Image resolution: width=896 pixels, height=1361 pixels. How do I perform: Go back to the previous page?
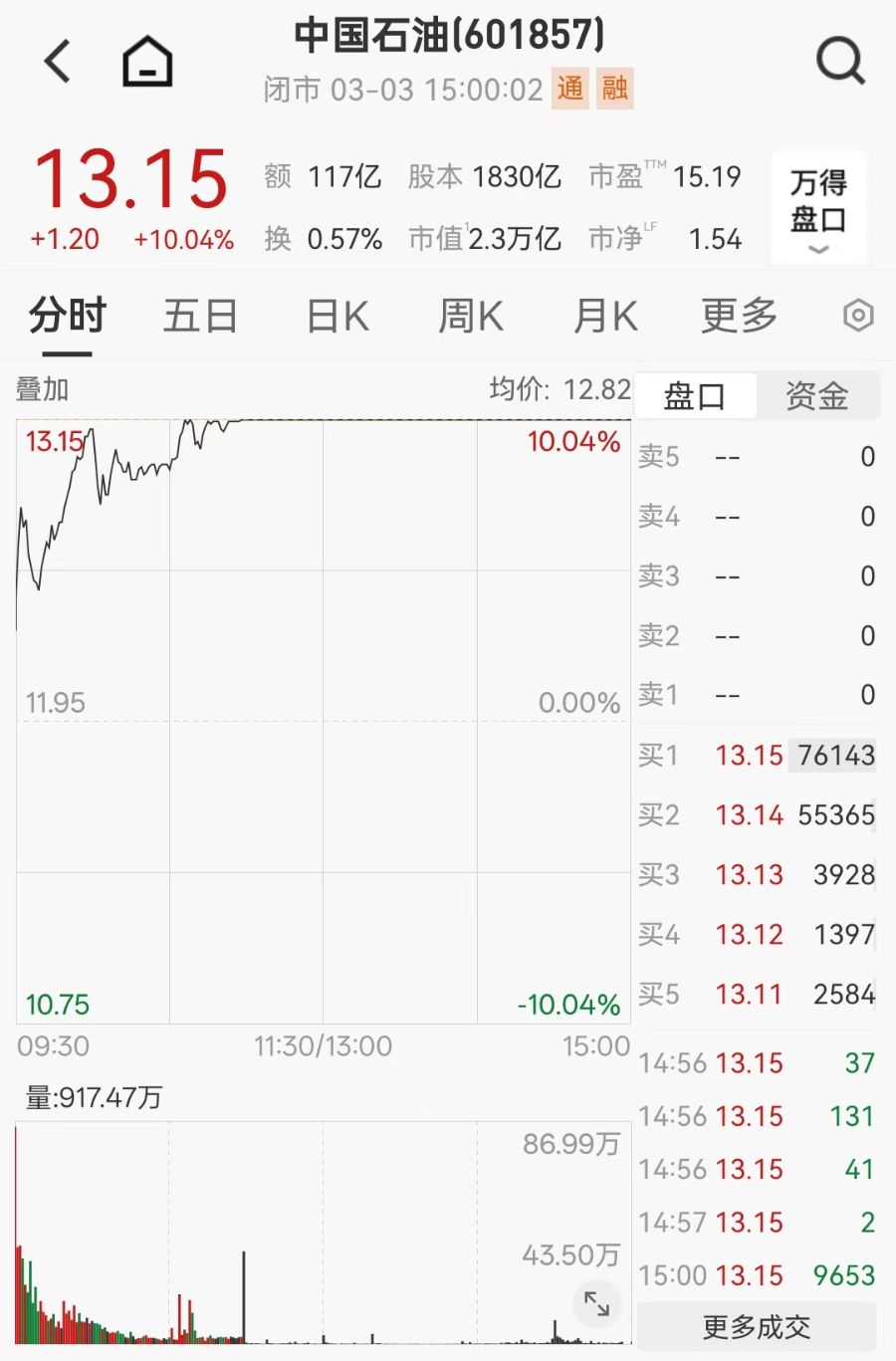(x=58, y=61)
